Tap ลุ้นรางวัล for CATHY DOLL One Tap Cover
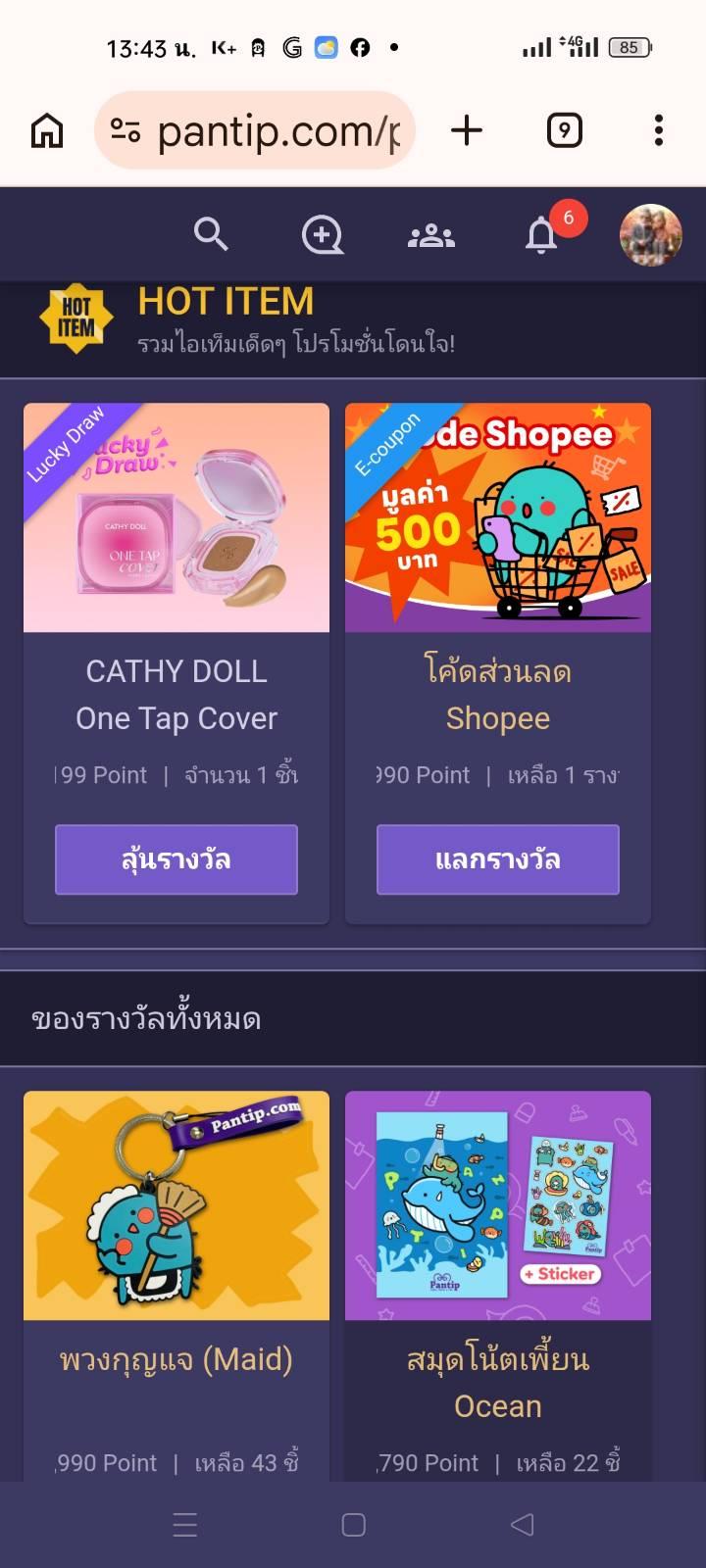 [x=176, y=859]
